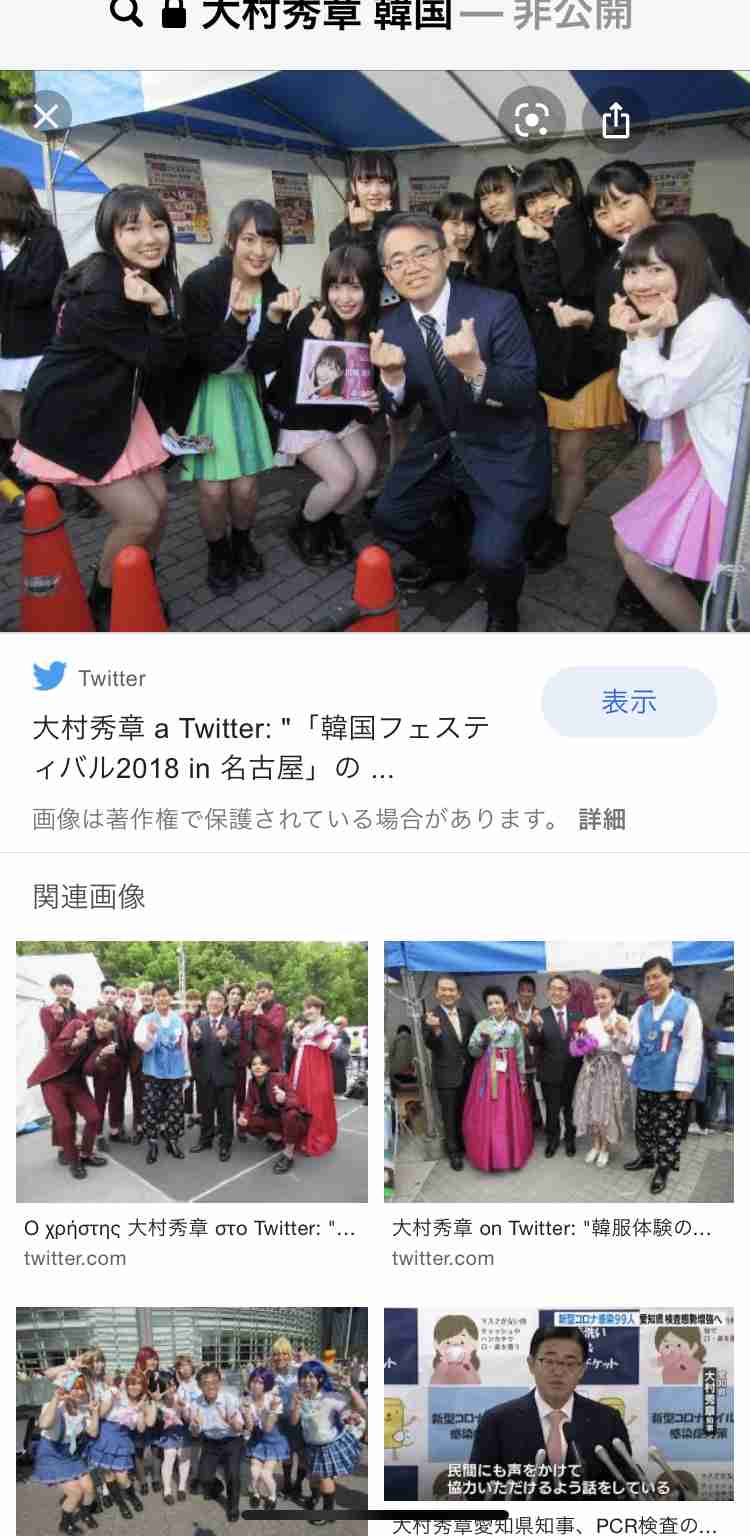Close the image preview
750x1536 pixels.
coord(46,118)
